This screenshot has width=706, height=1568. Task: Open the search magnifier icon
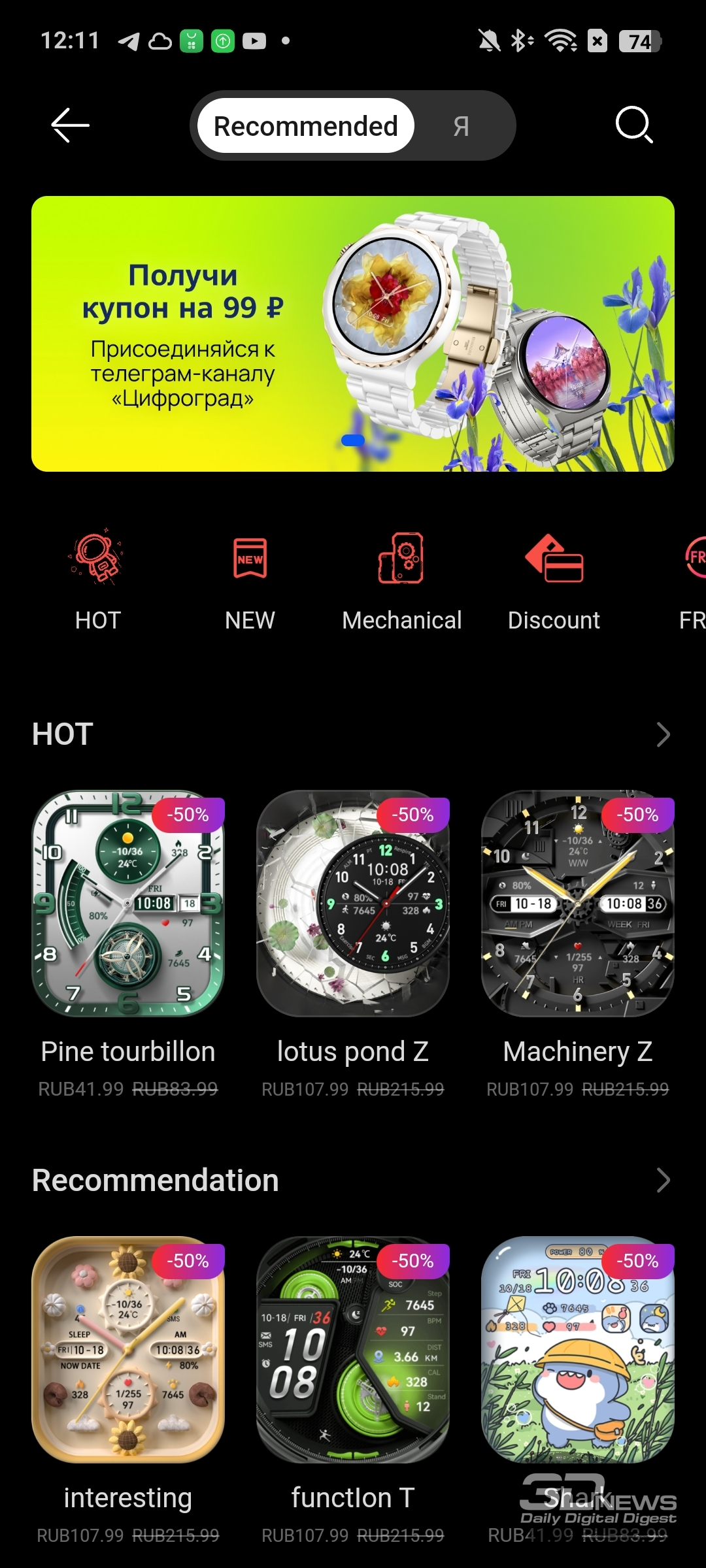point(634,125)
